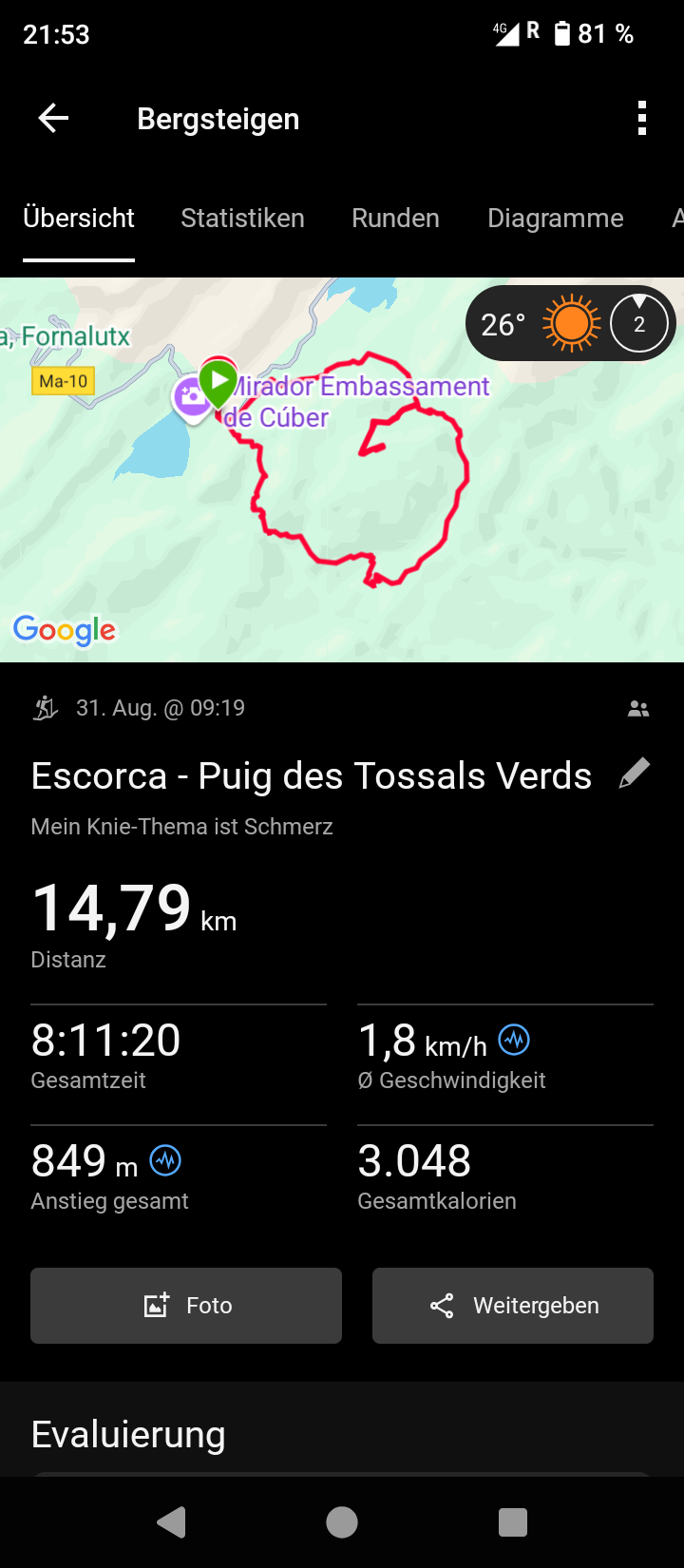Open the three-dot overflow menu
684x1568 pixels.
642,119
